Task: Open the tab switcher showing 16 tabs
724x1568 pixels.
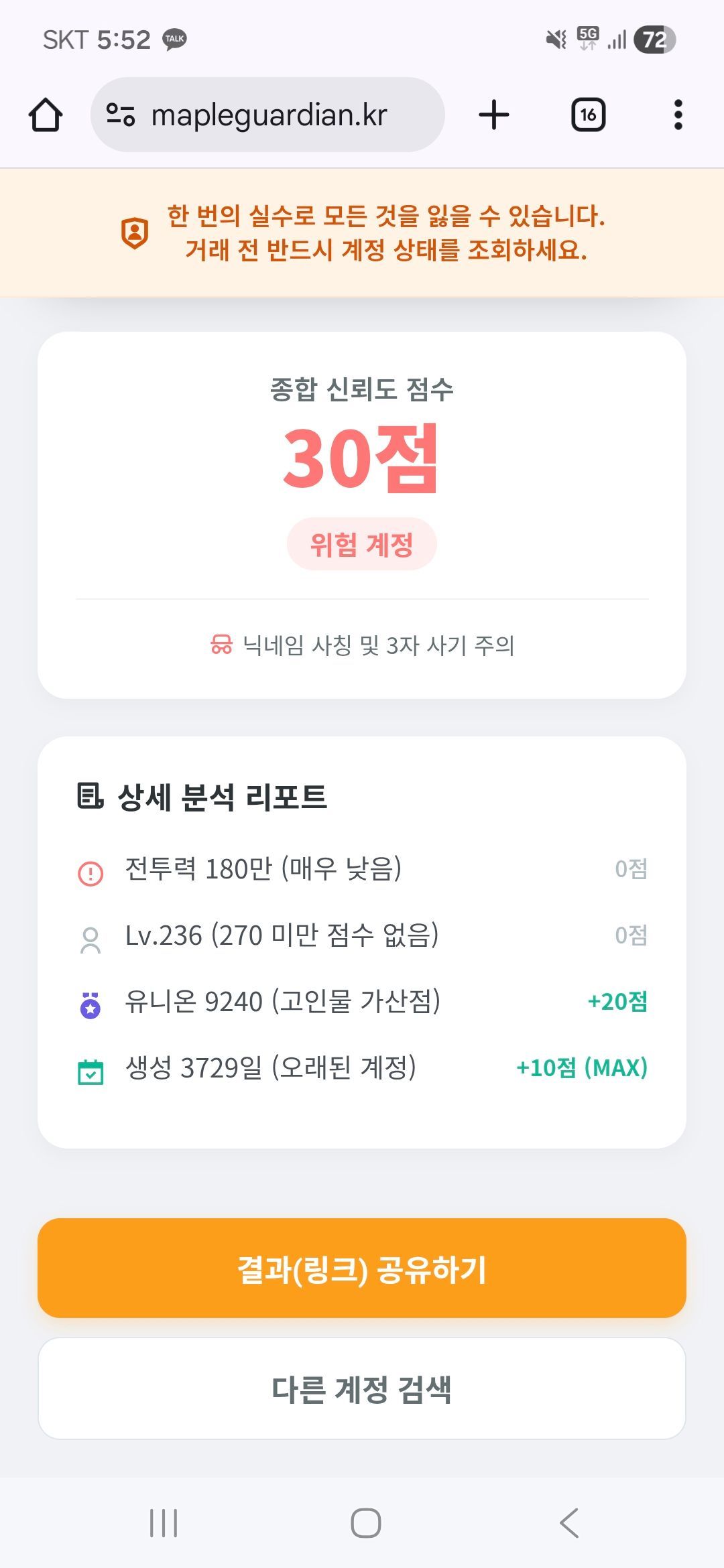Action: 587,113
